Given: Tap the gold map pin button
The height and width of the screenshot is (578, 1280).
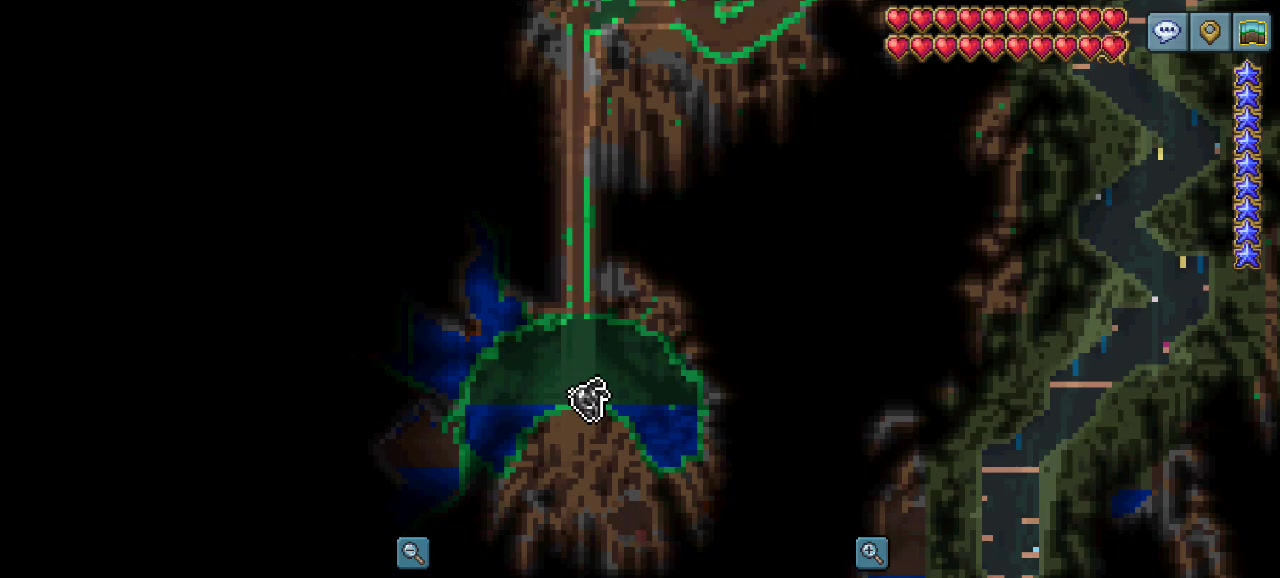Looking at the screenshot, I should [1209, 32].
